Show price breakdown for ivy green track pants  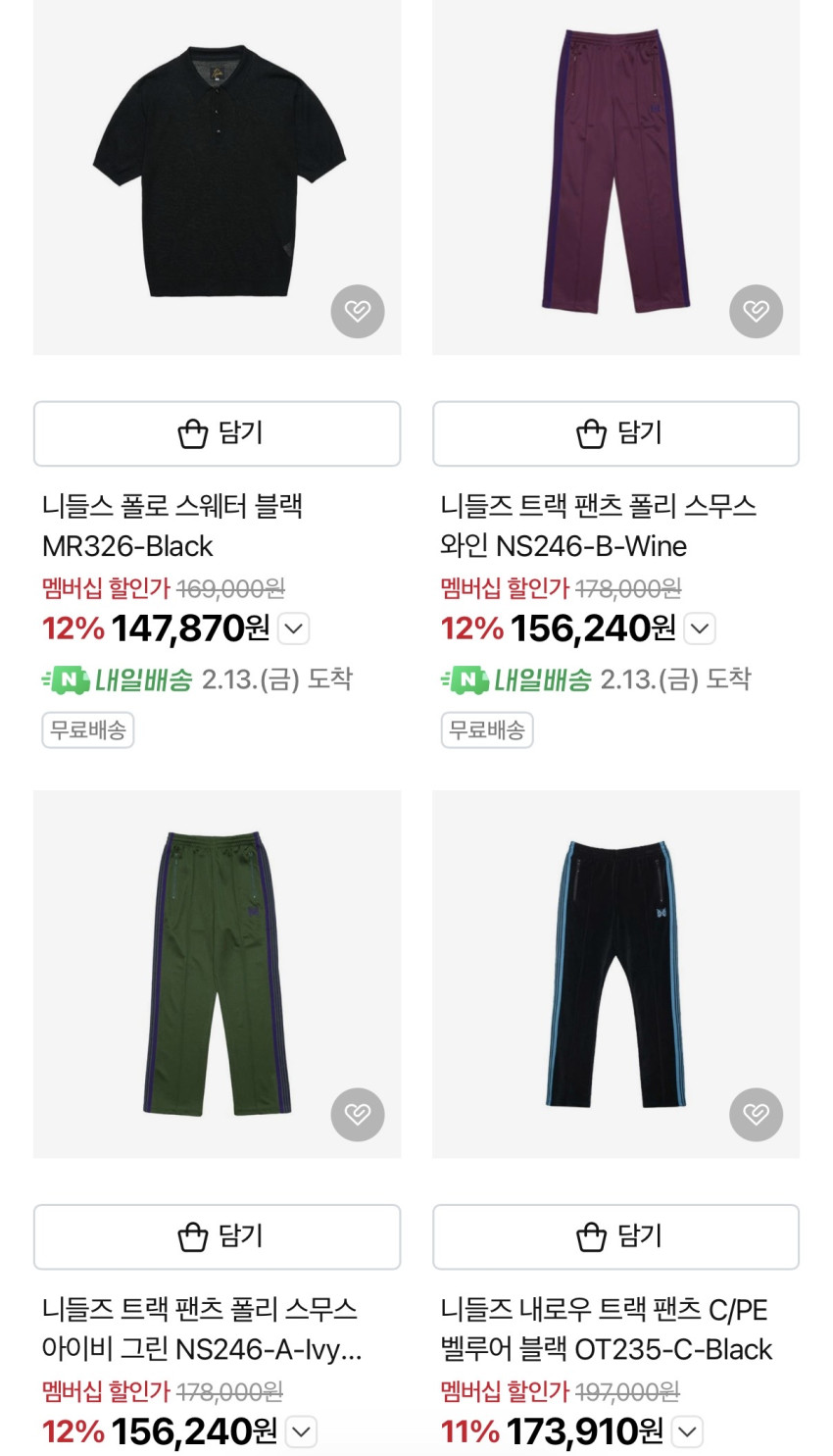tap(301, 1432)
